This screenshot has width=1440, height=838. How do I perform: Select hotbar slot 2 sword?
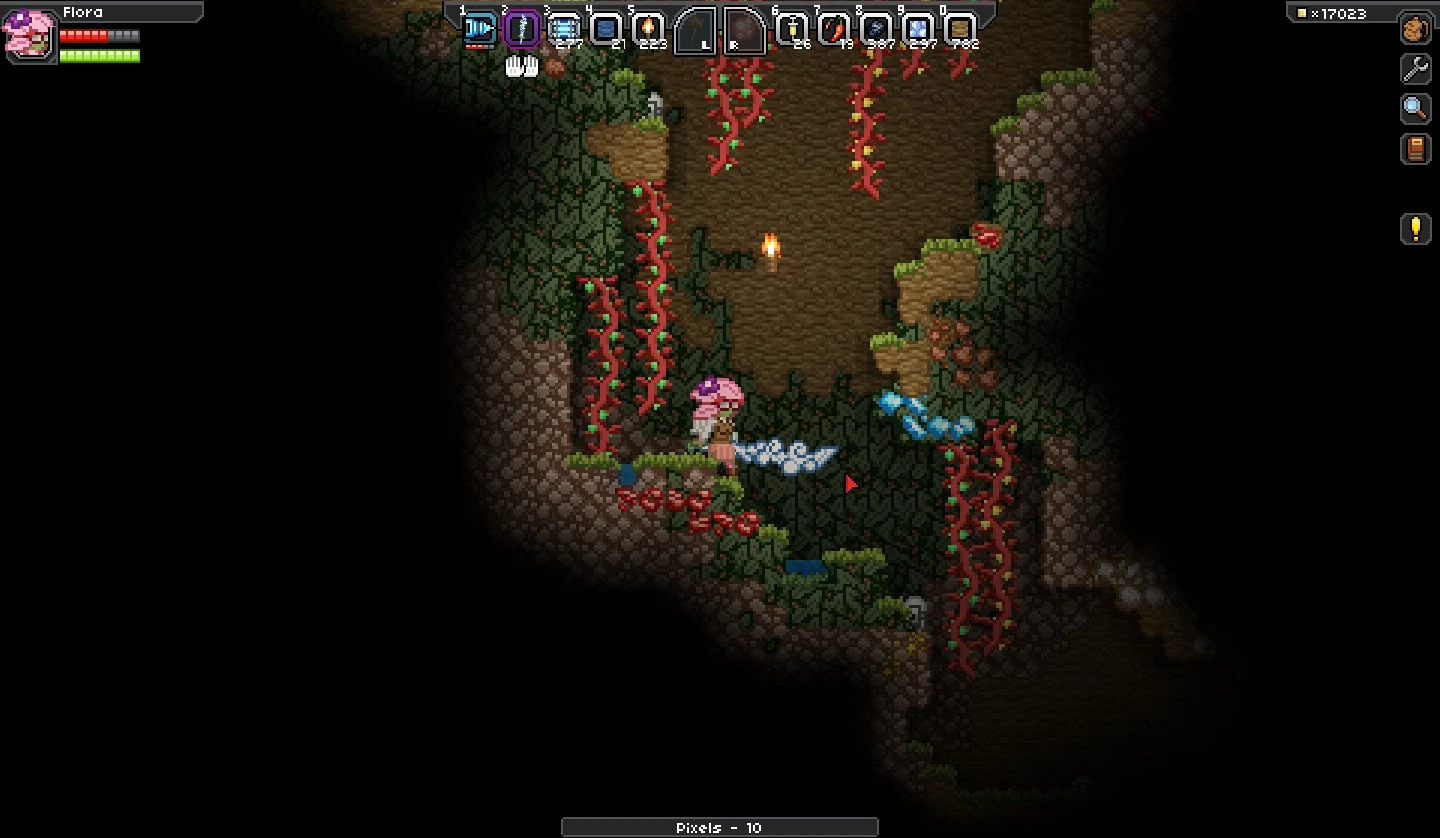521,30
